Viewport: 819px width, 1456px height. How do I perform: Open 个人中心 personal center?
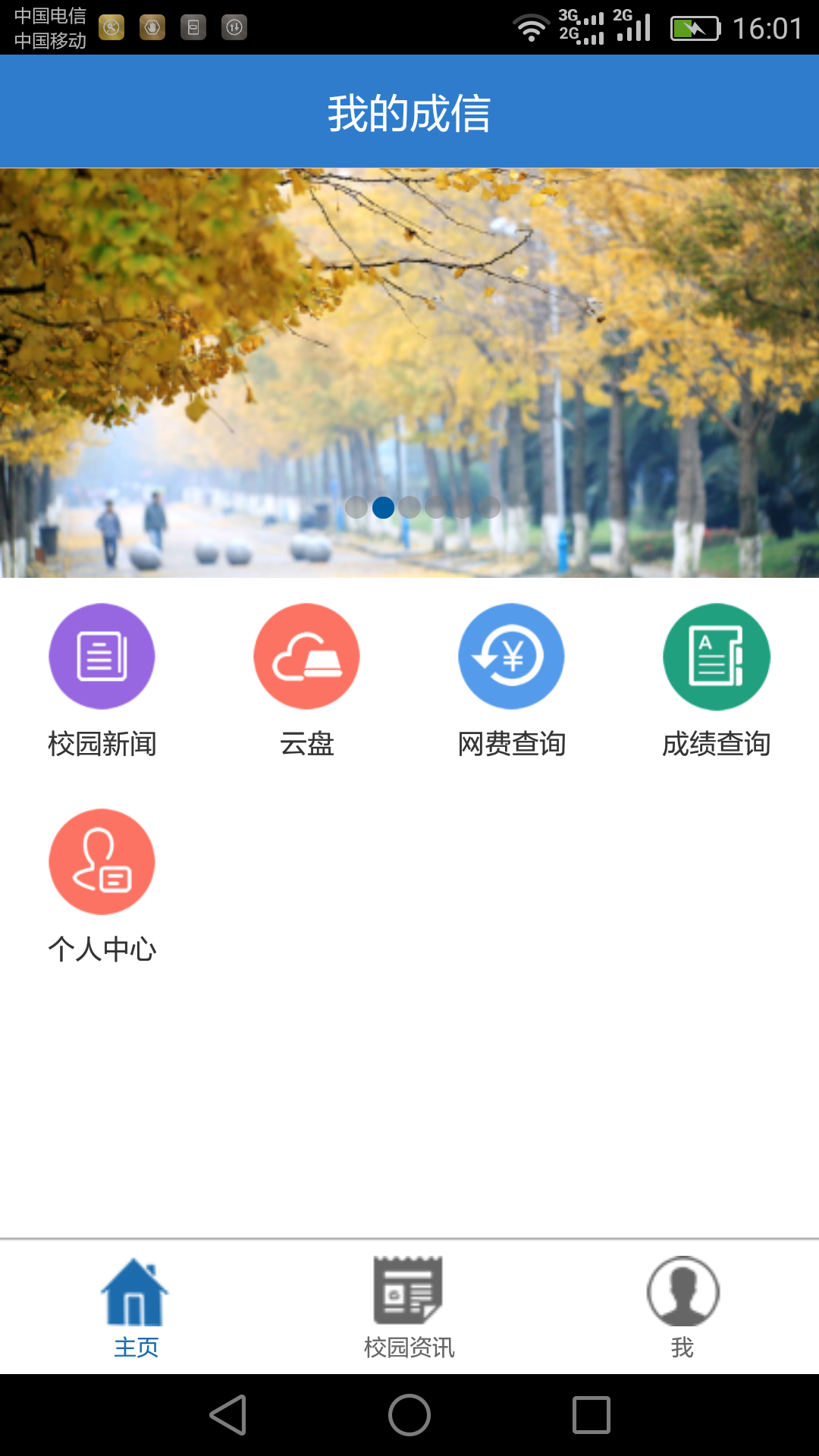(x=102, y=862)
